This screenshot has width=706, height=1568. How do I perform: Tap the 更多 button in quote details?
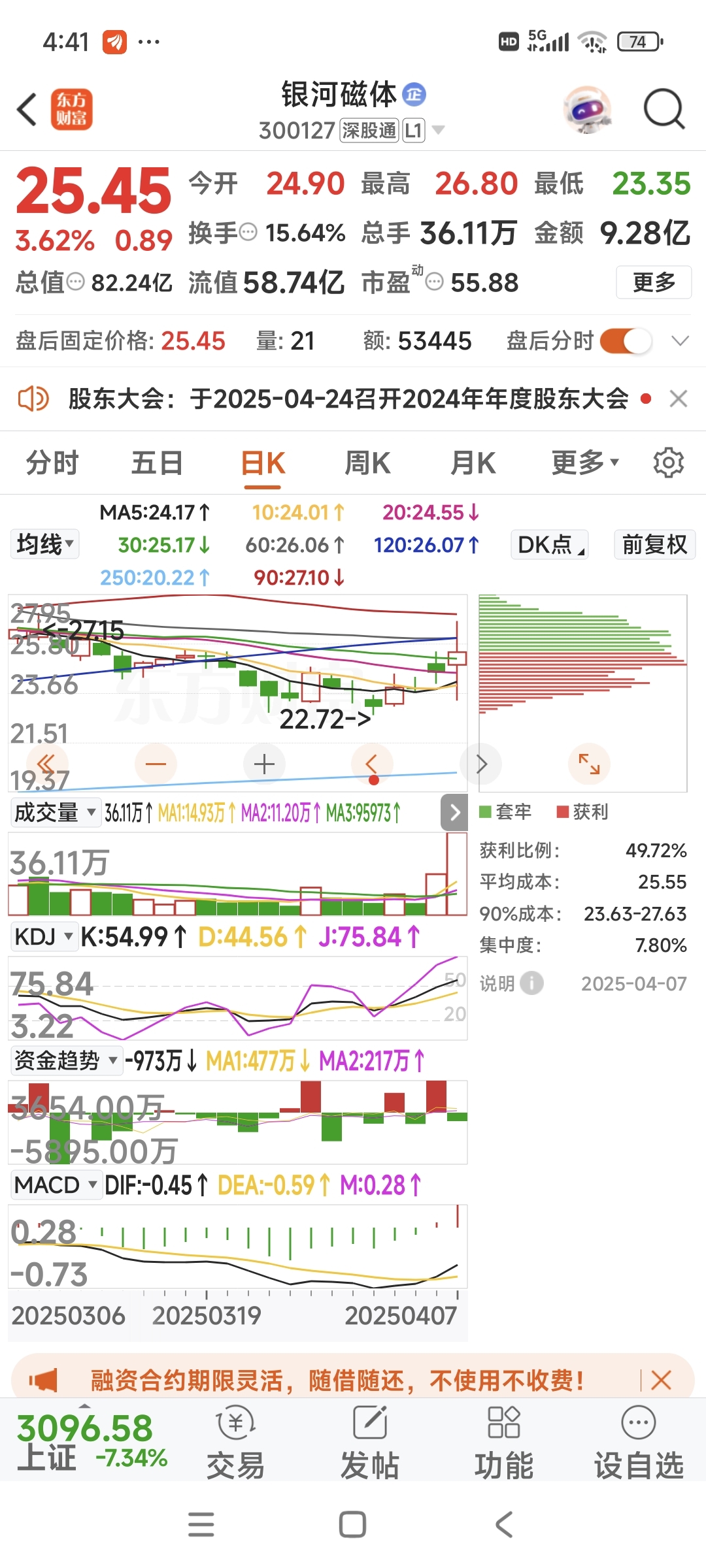(x=654, y=282)
